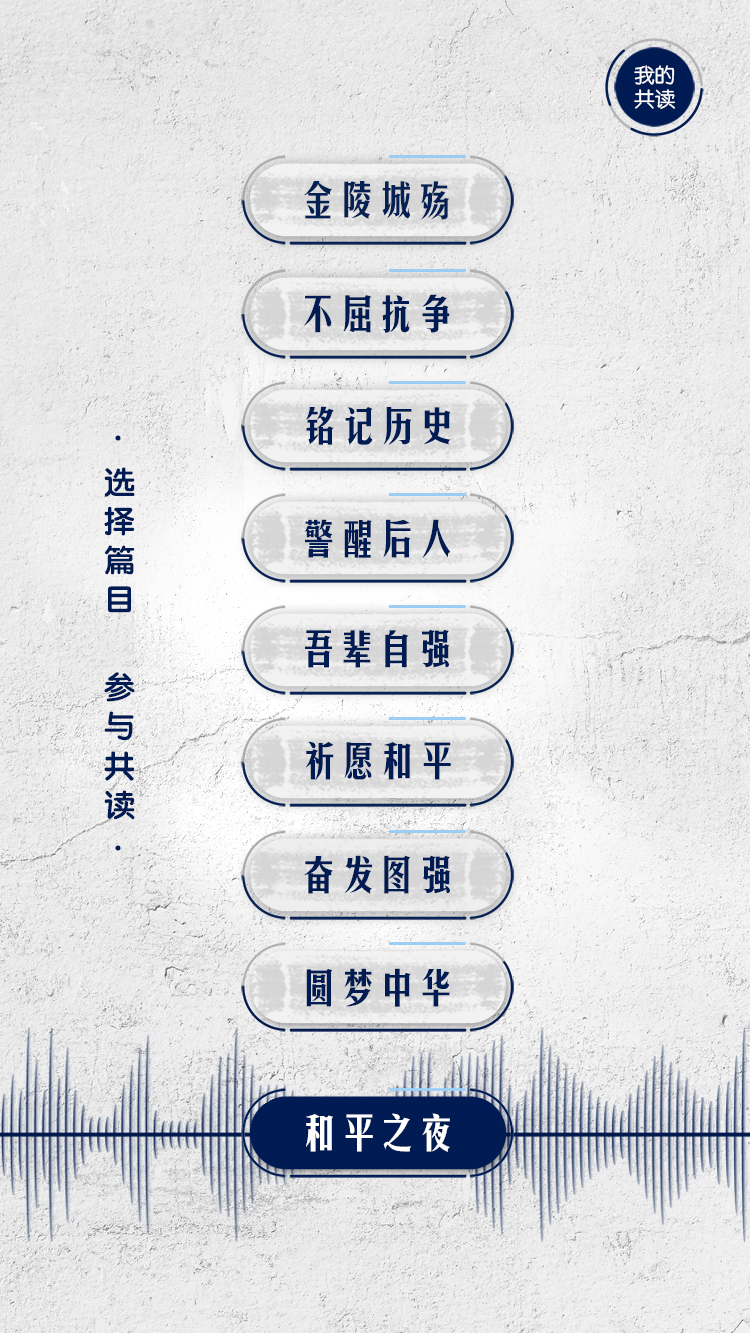The height and width of the screenshot is (1333, 750).
Task: Tap the highlighted 和平之夜 button
Action: [x=377, y=1134]
